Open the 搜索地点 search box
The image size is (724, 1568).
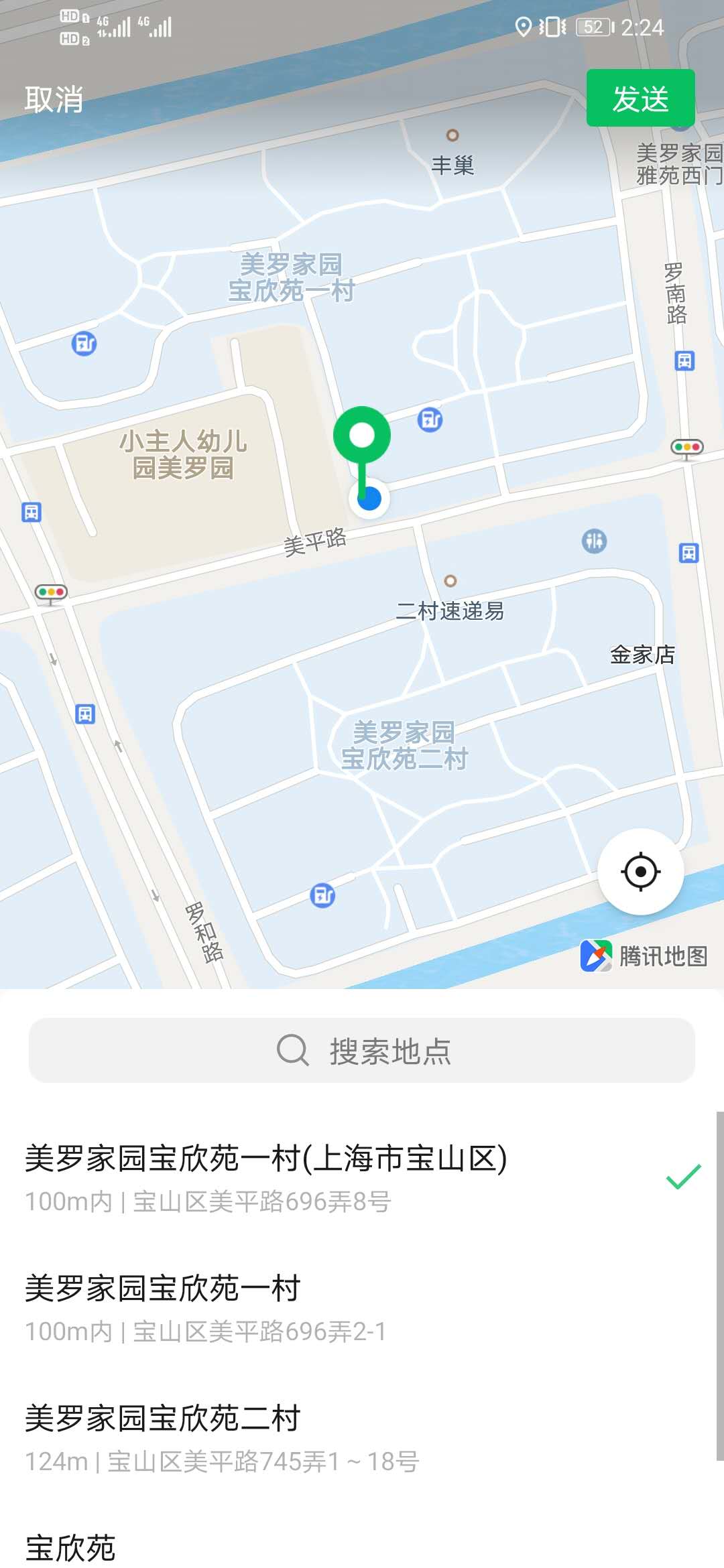(362, 1050)
